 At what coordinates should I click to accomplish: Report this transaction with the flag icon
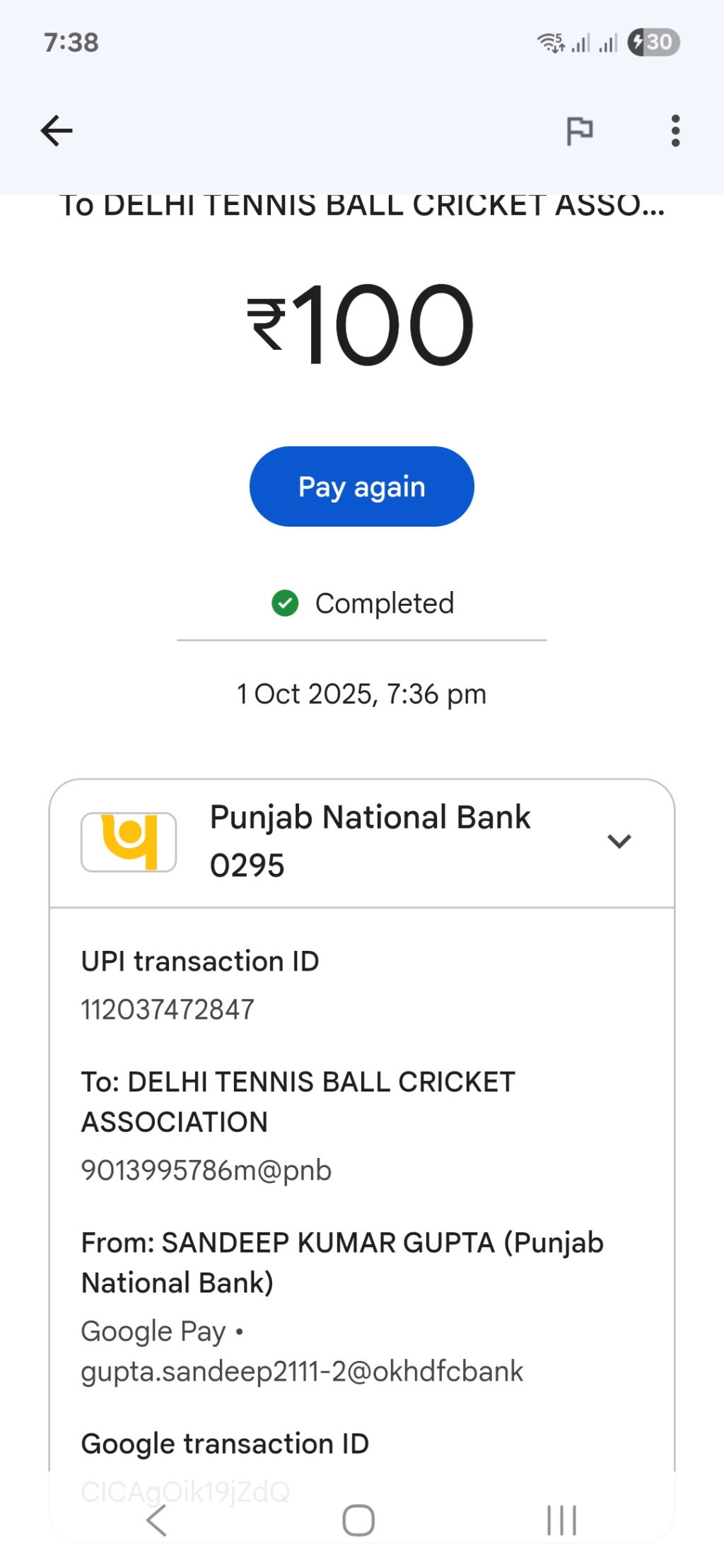pos(579,131)
